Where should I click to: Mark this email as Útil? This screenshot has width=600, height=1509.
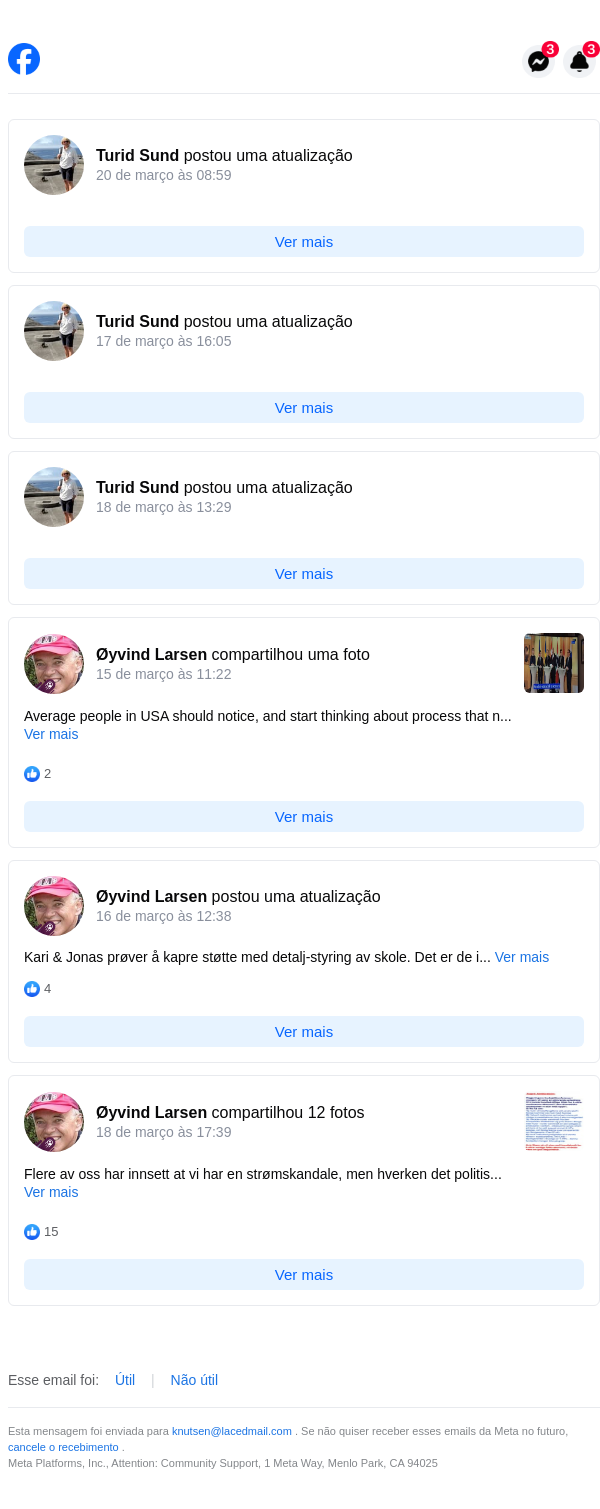[125, 1380]
